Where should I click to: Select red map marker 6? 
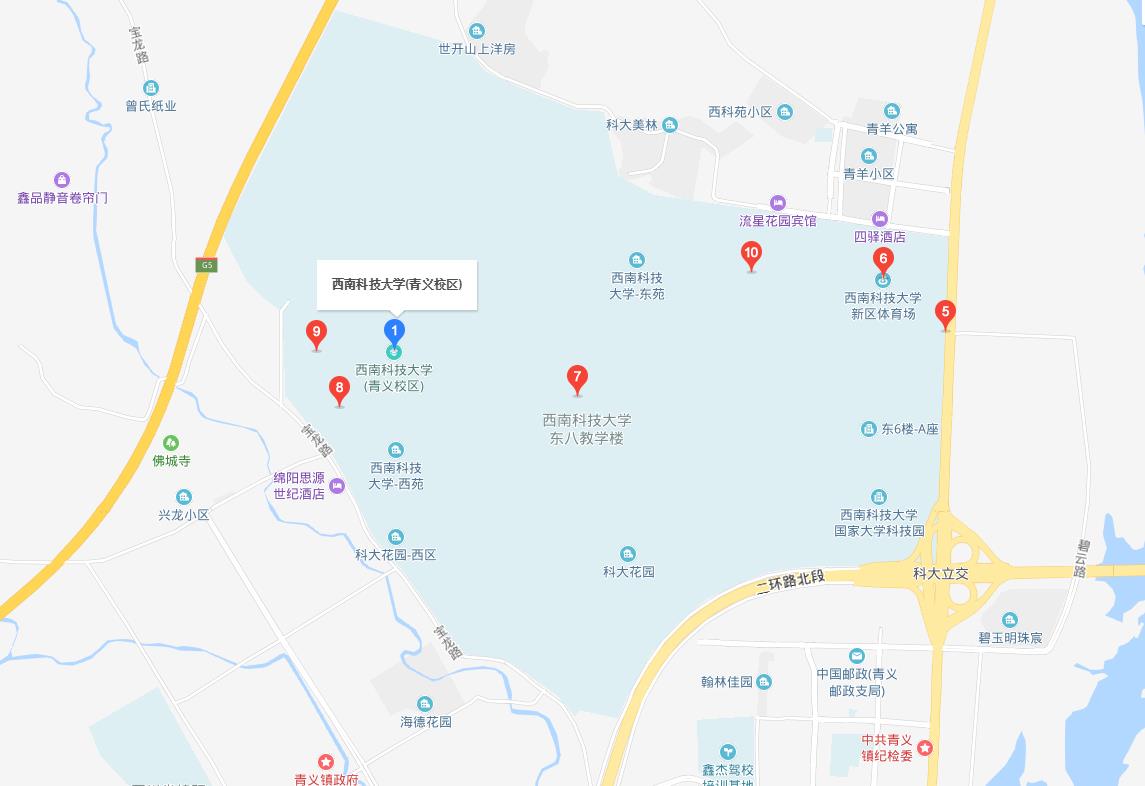click(x=883, y=259)
